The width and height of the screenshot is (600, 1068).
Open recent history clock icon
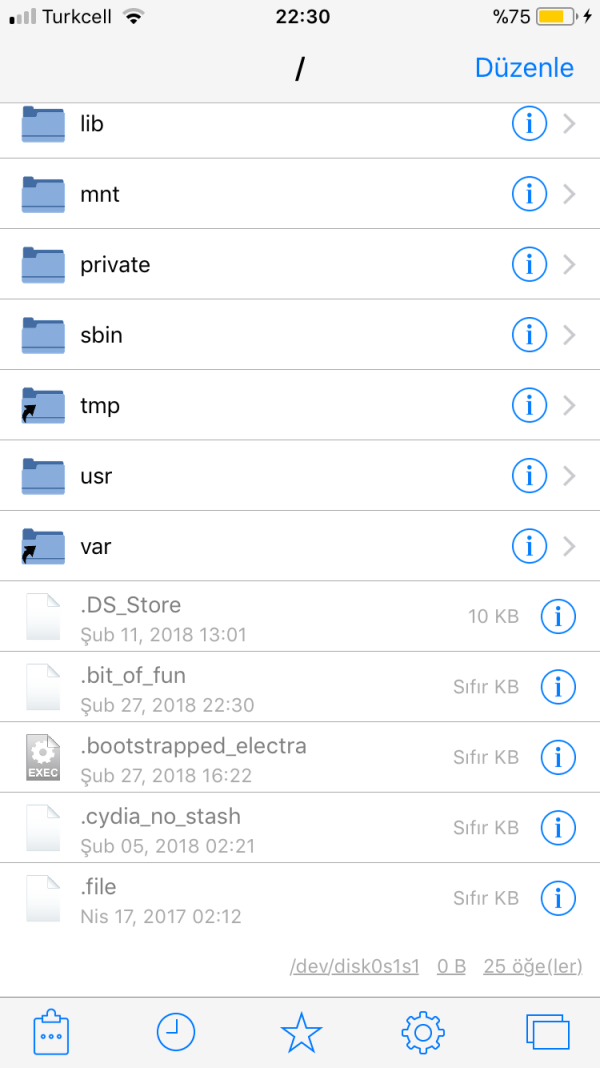coord(176,1032)
